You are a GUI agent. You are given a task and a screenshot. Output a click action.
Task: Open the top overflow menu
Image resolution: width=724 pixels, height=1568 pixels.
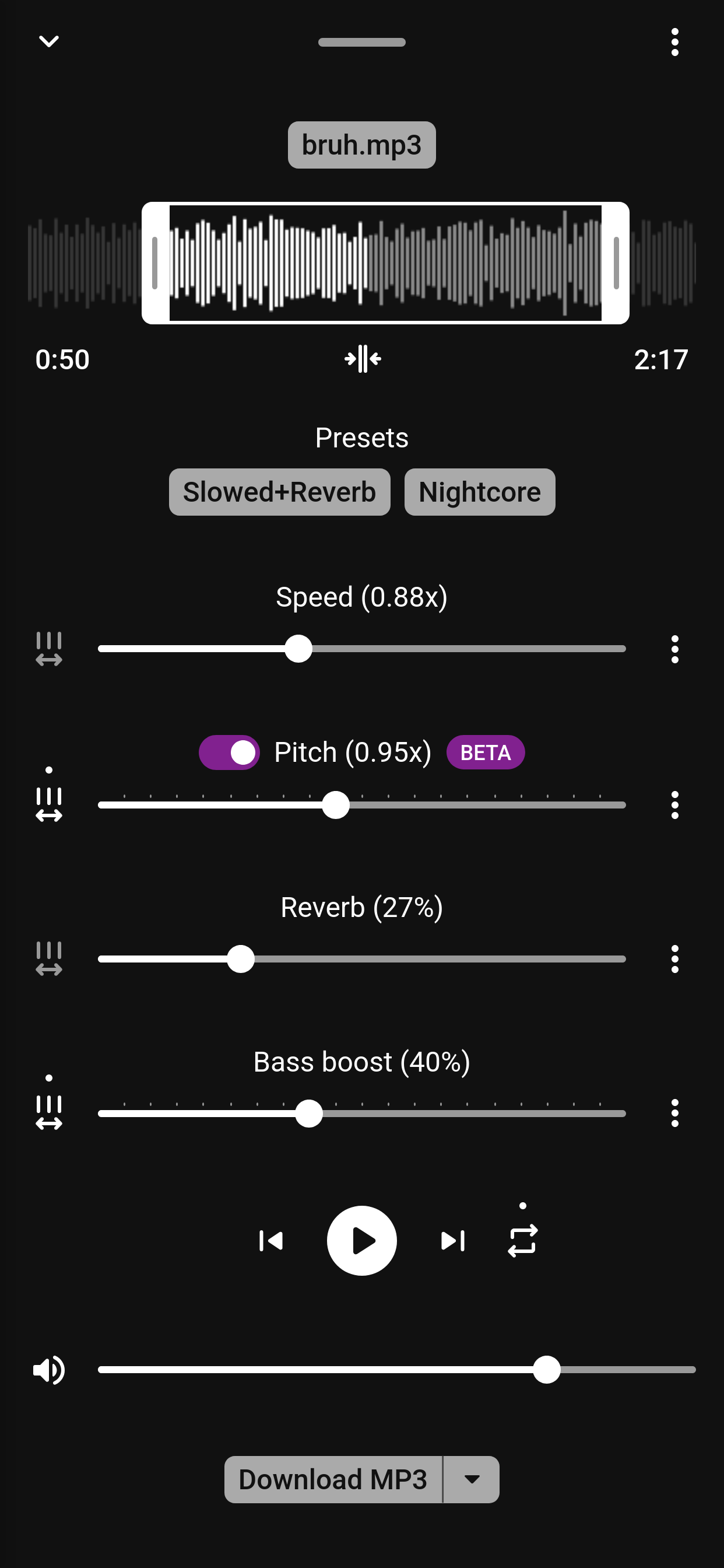(674, 42)
